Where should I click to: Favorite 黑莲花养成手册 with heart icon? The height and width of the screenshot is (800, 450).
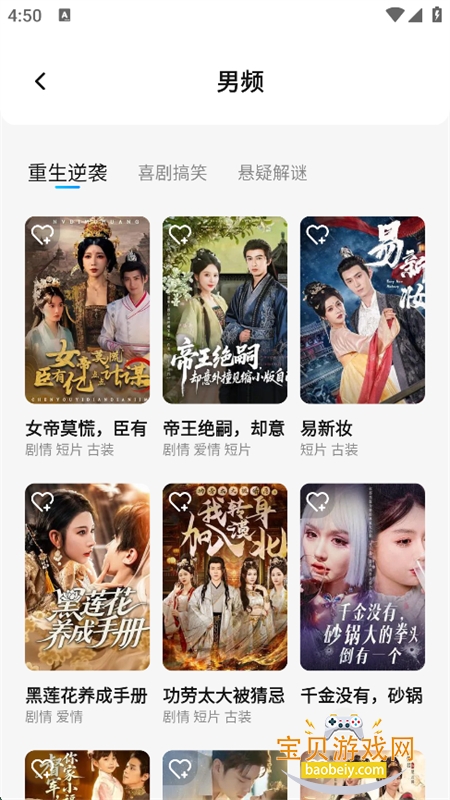click(x=42, y=502)
